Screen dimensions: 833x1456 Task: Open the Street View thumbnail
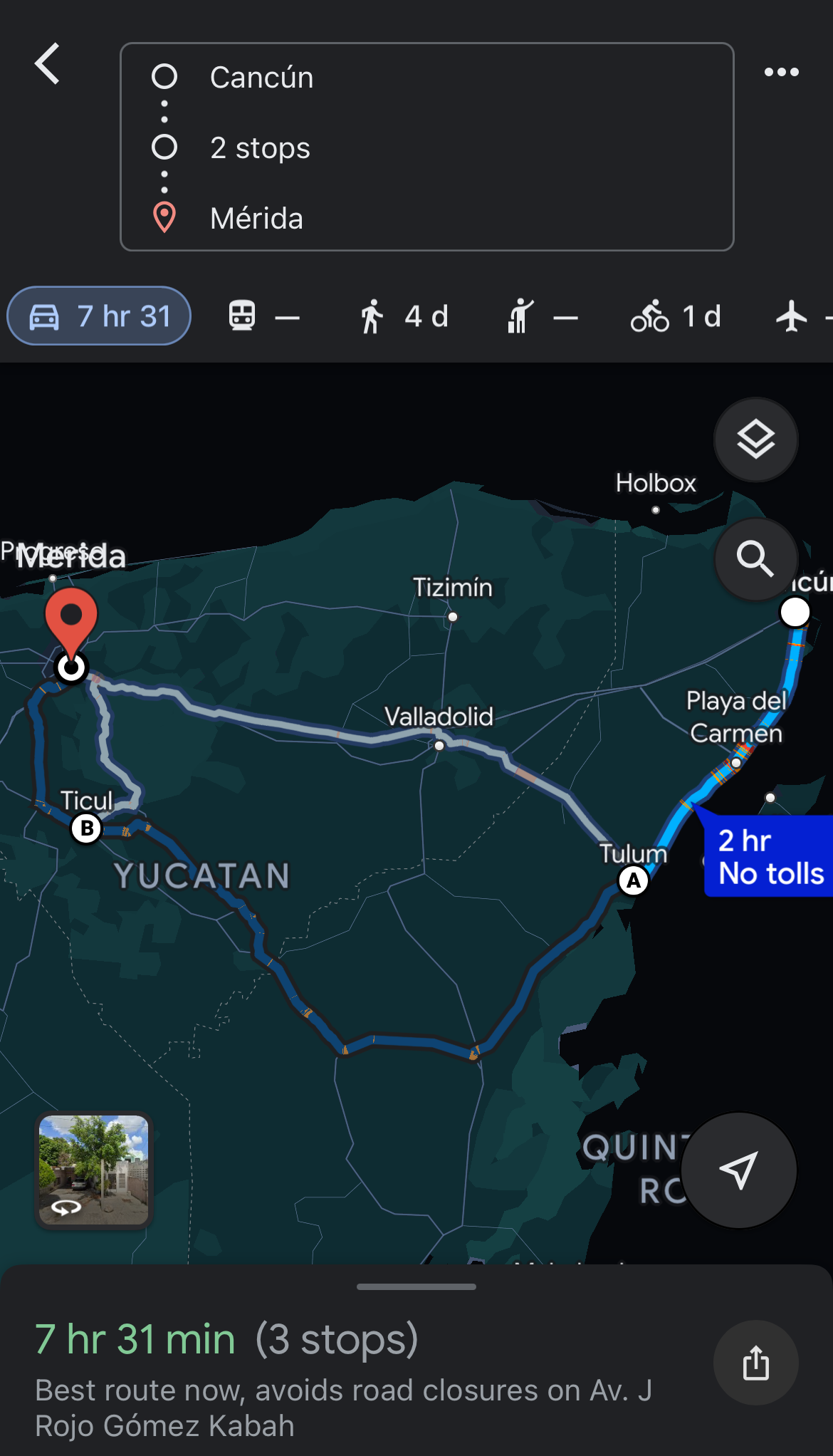click(x=94, y=1170)
